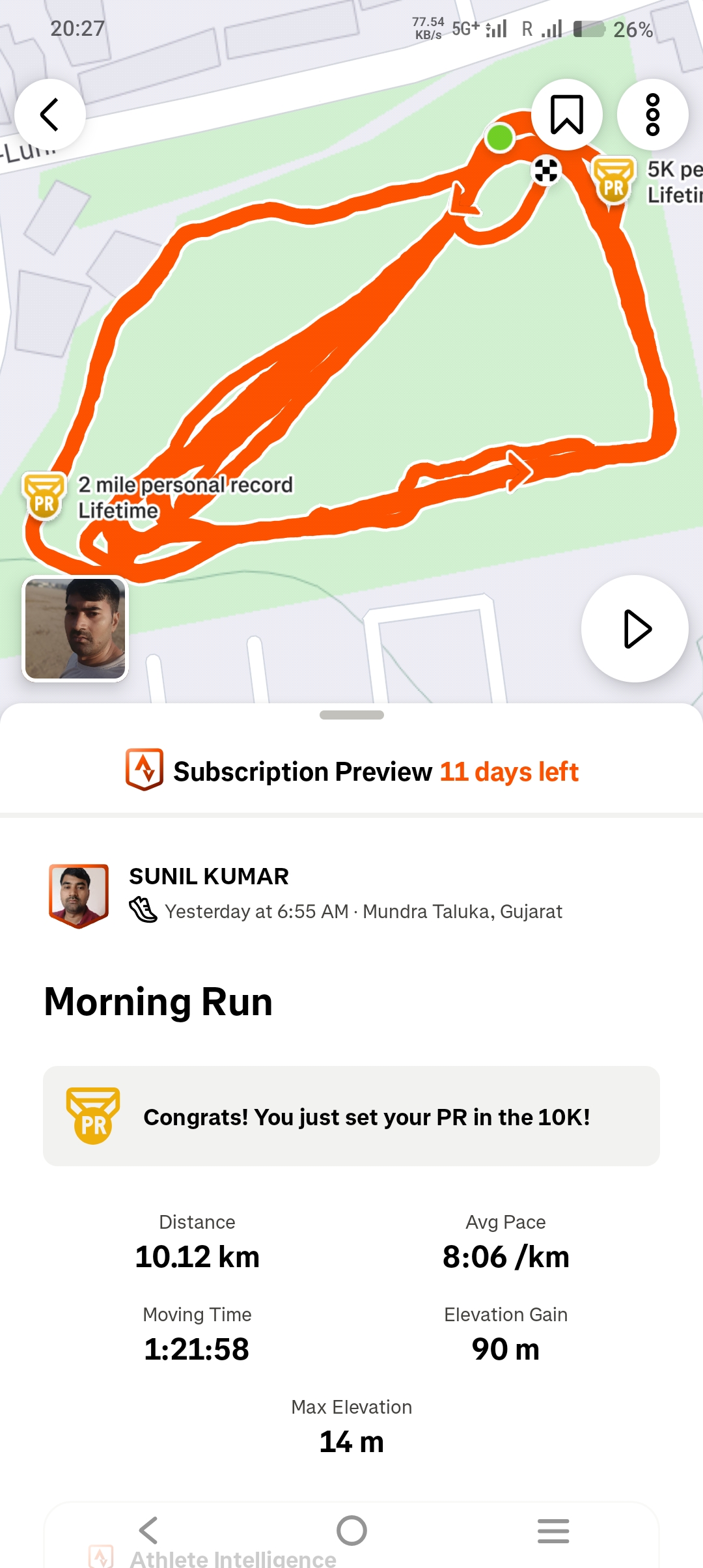Tap the 5K personal record marker
This screenshot has height=1568, width=703.
(613, 182)
